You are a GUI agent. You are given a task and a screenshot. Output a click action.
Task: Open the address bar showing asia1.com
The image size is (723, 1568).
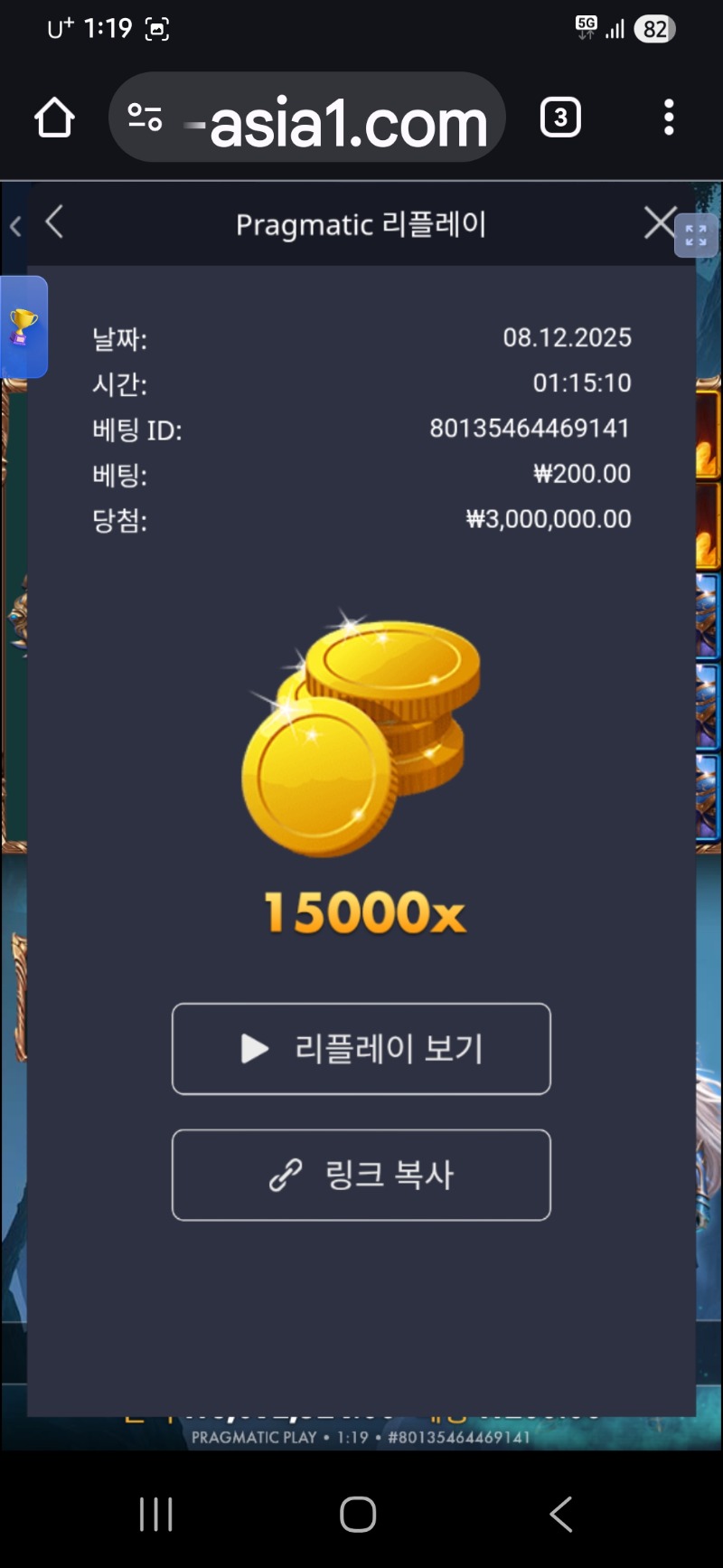tap(343, 118)
